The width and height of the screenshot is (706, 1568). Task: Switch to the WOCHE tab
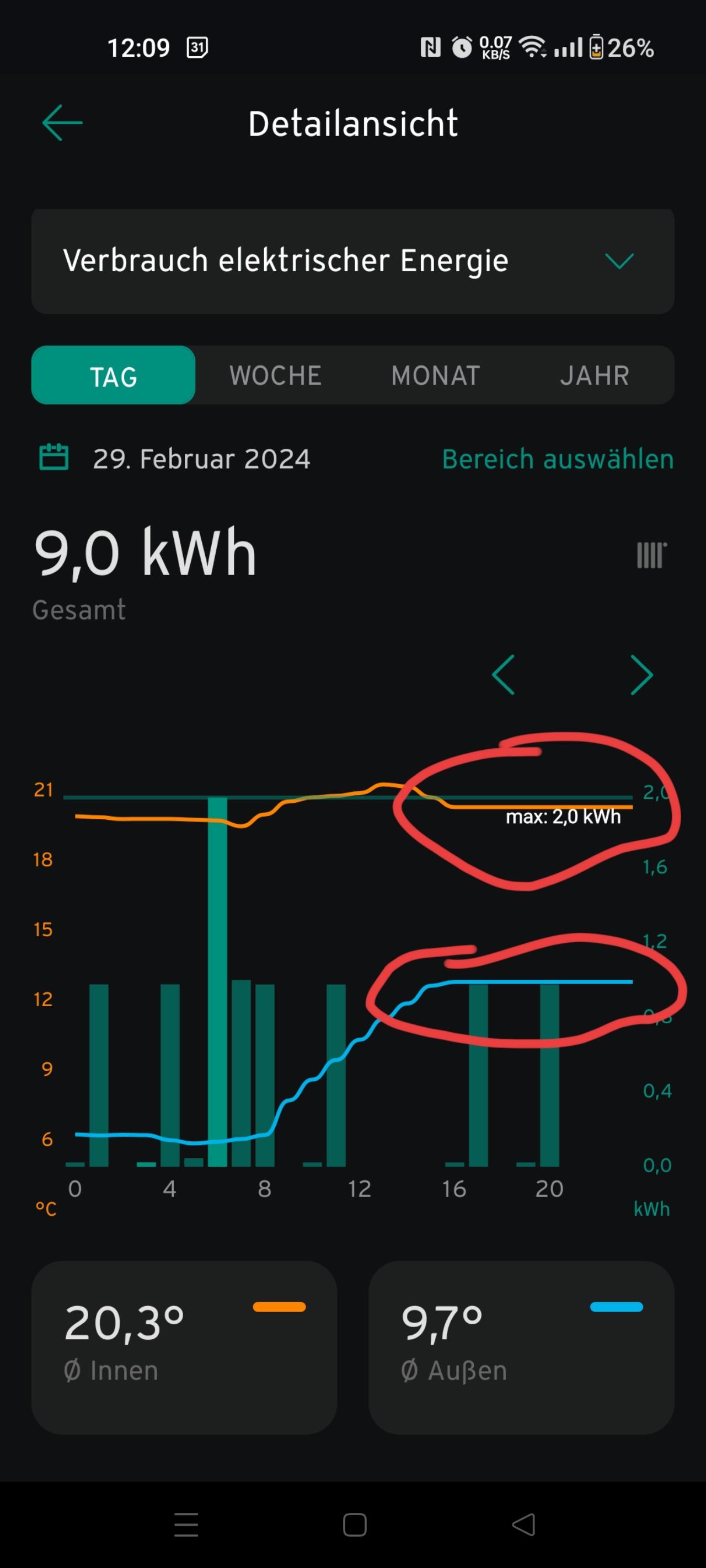[x=275, y=375]
